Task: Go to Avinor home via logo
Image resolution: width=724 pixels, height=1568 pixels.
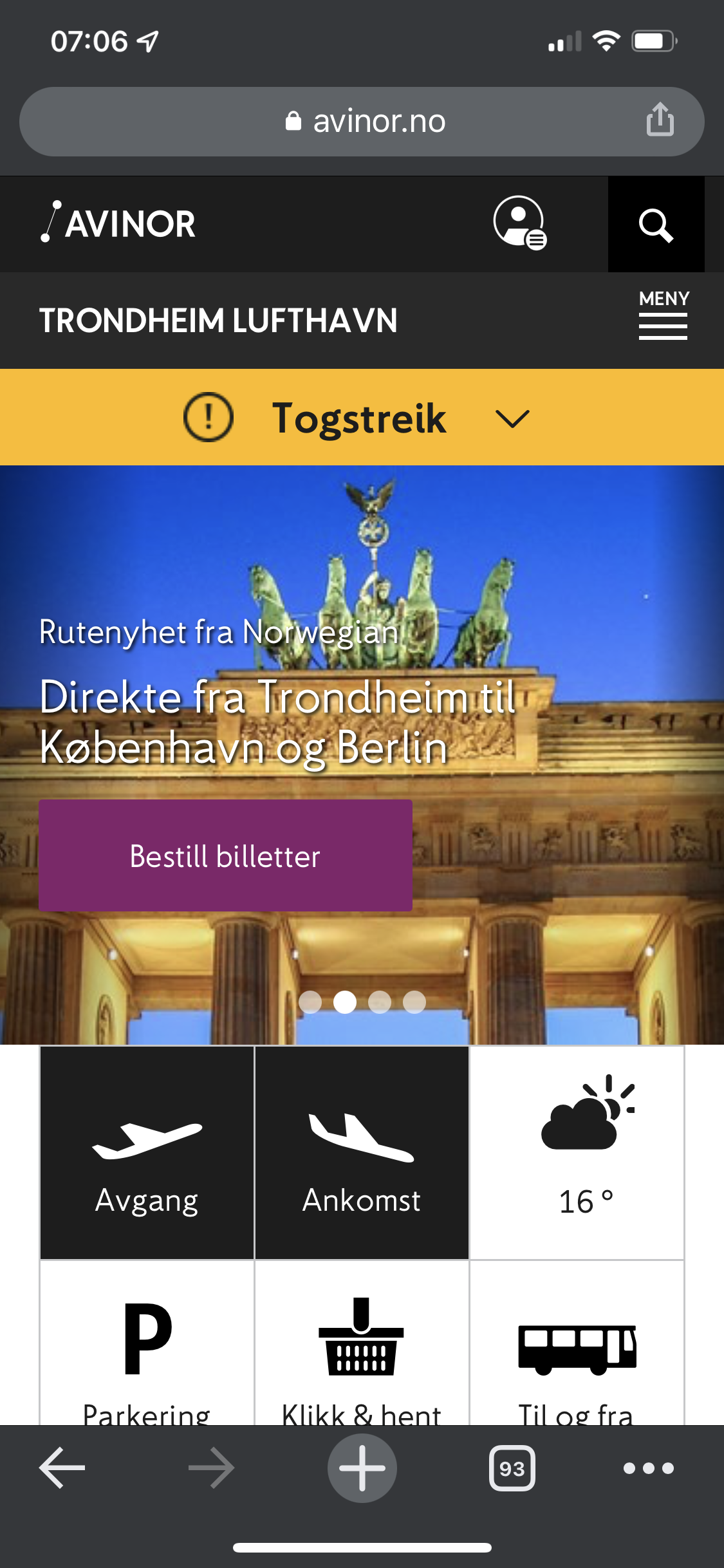Action: point(118,223)
